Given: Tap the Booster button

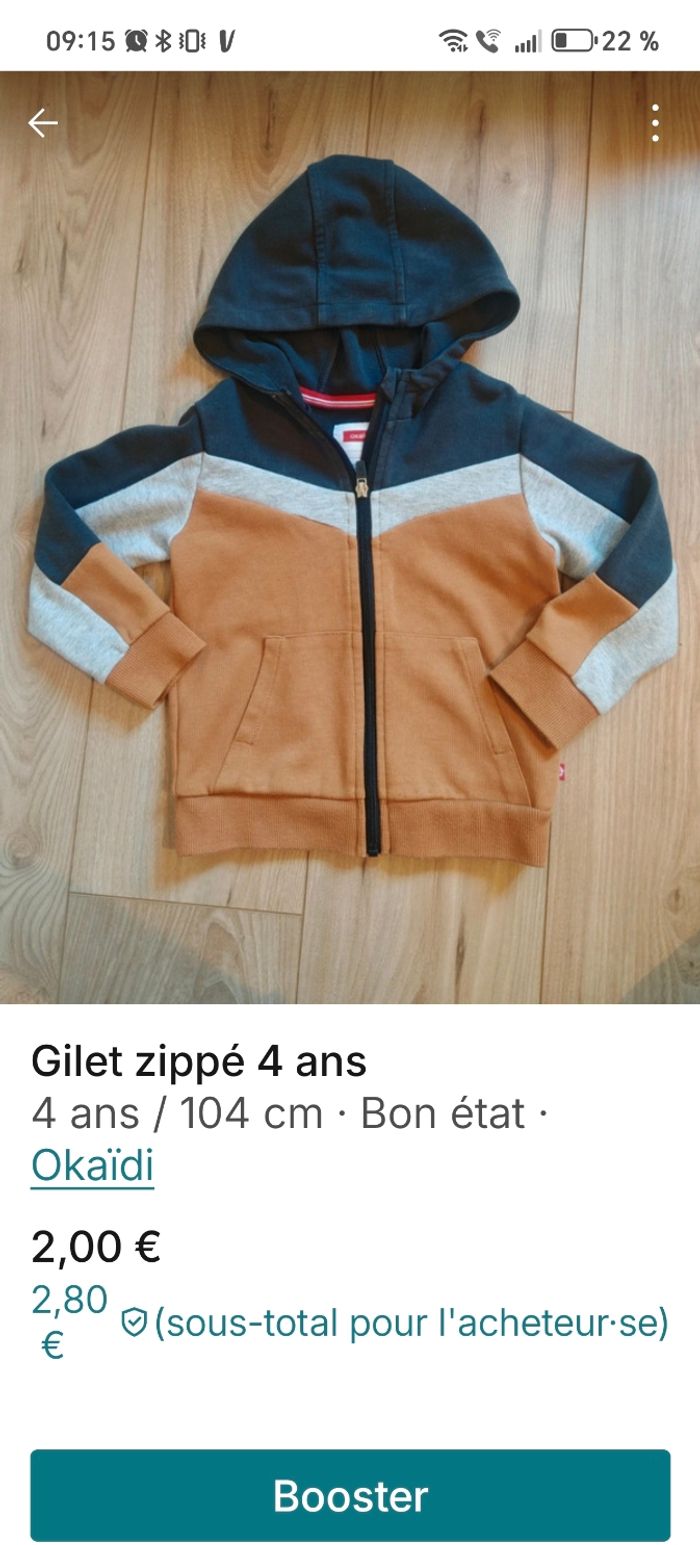Looking at the screenshot, I should point(350,1496).
